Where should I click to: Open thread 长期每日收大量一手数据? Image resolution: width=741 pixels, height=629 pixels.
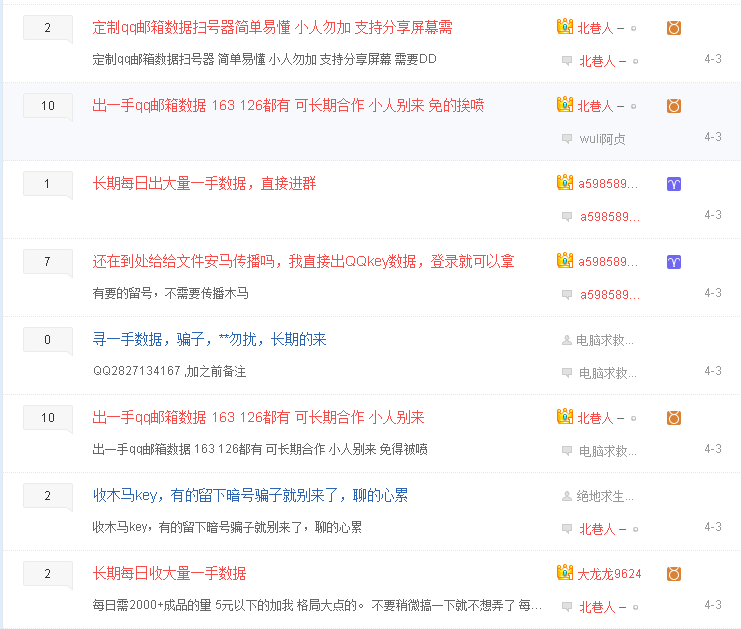point(169,573)
